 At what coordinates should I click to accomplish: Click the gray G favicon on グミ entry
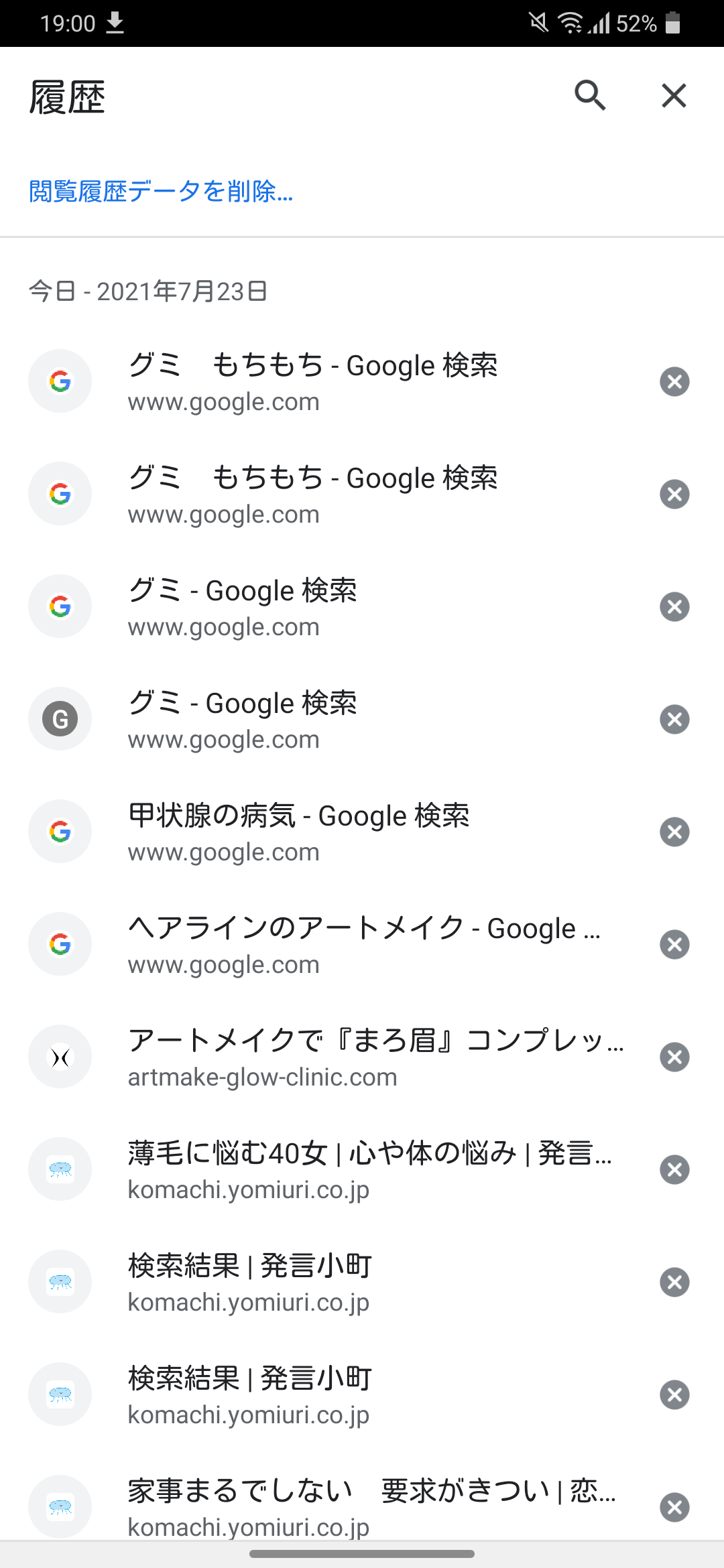click(60, 718)
